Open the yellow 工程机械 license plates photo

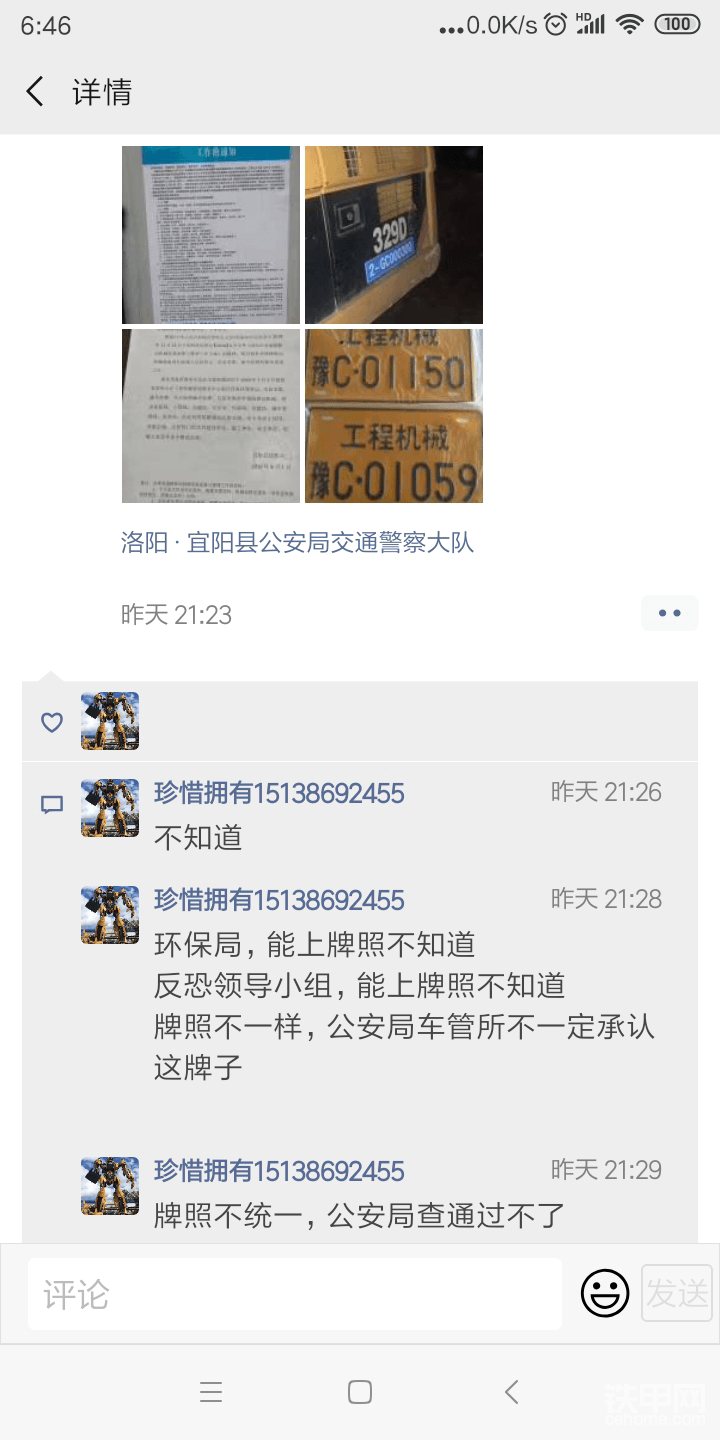[393, 415]
